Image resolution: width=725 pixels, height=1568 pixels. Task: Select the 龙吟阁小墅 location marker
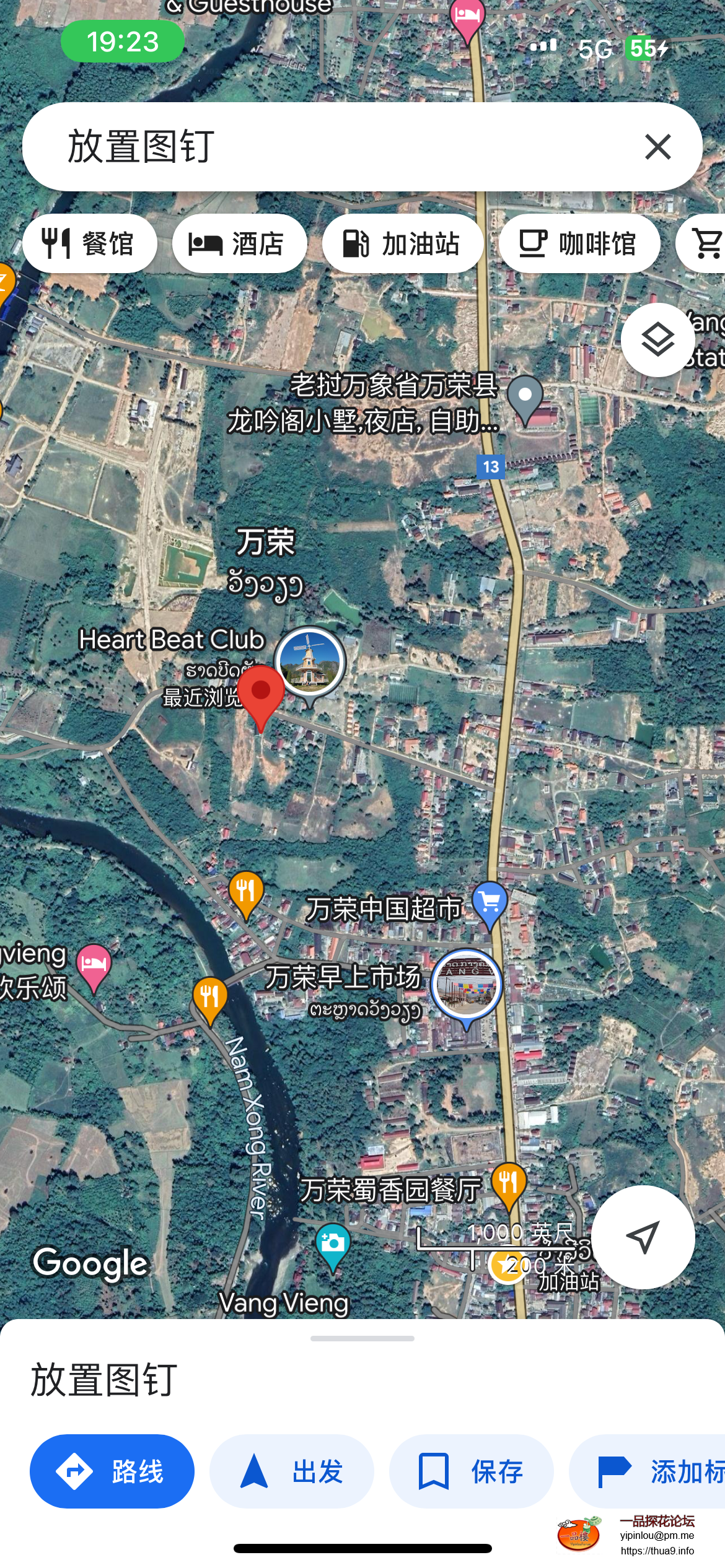tap(525, 396)
